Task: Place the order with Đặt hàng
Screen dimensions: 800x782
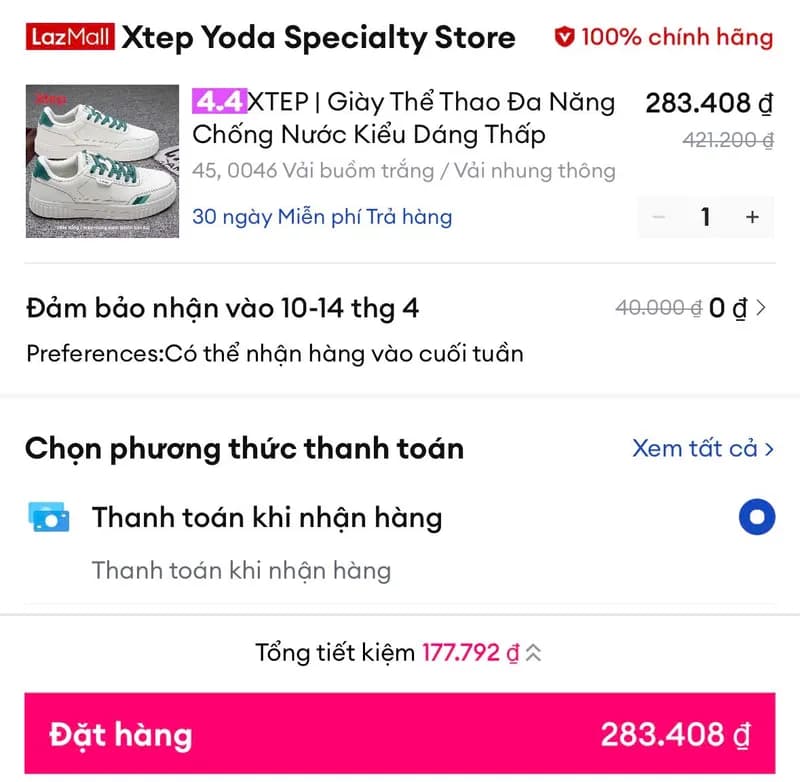Action: 400,735
